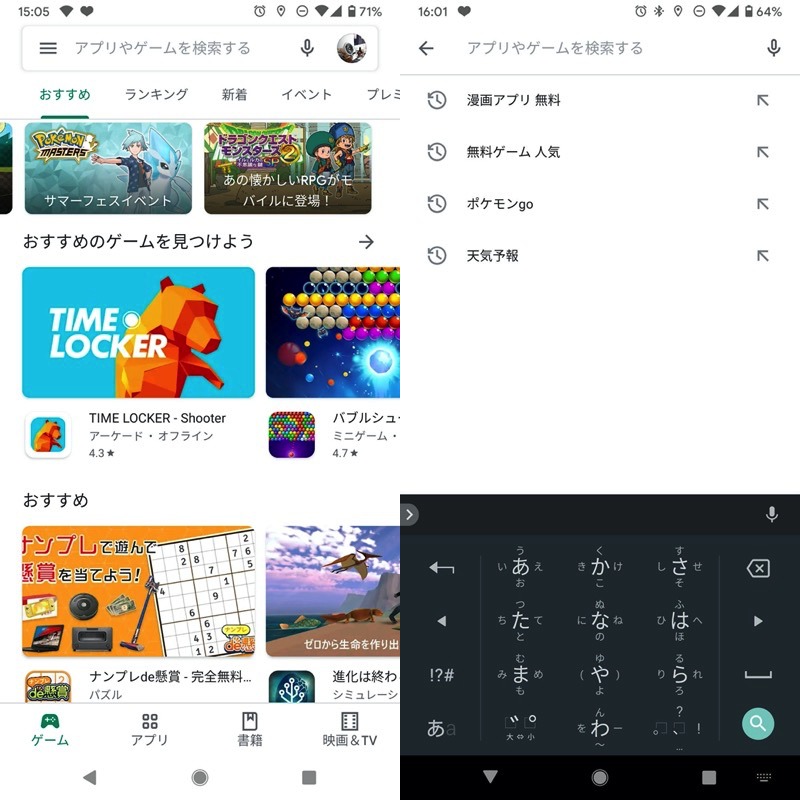Select recent search ポケモンgo
800x800 pixels.
500,204
